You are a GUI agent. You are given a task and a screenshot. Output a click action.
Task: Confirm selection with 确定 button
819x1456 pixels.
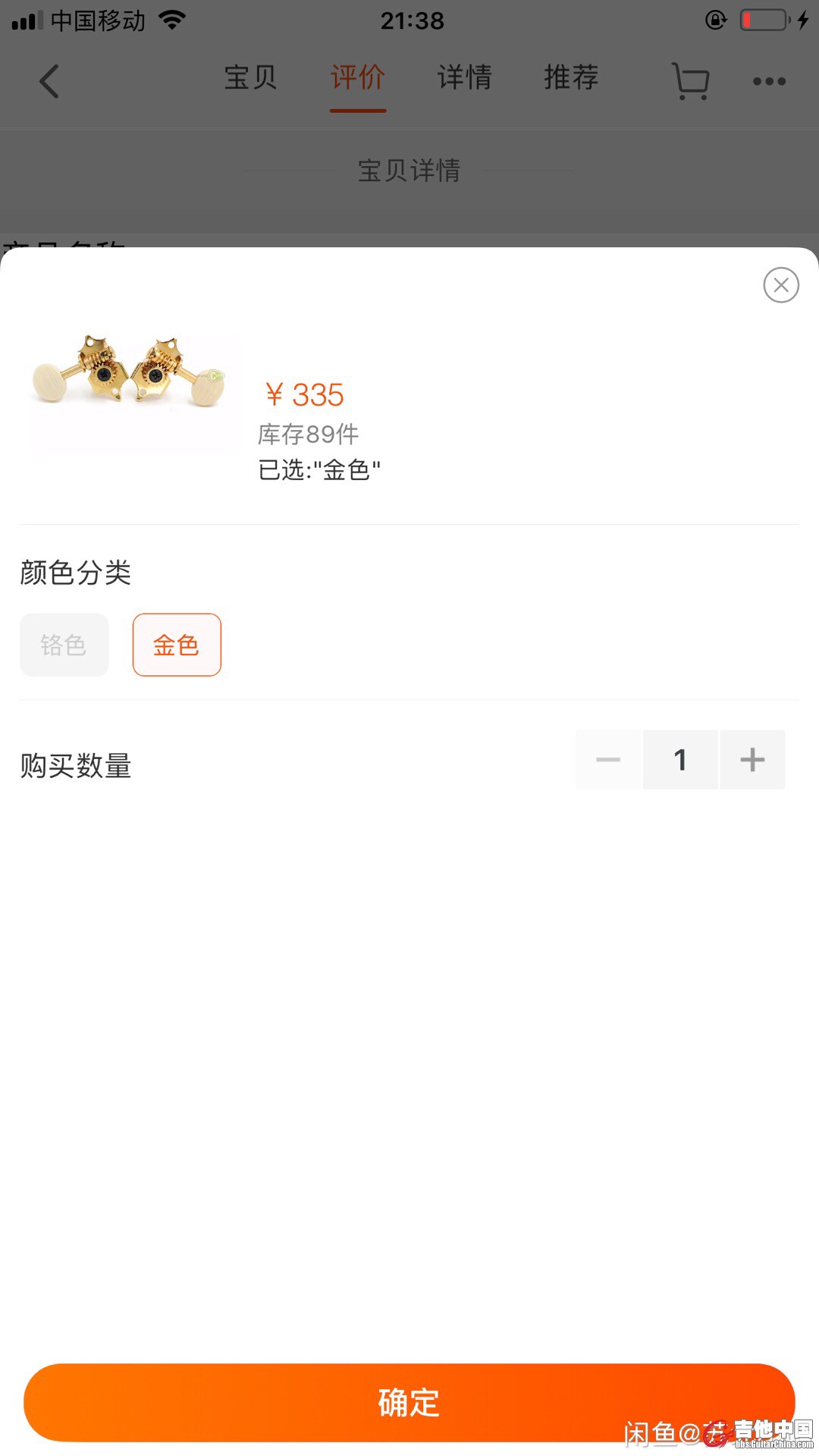[409, 1402]
